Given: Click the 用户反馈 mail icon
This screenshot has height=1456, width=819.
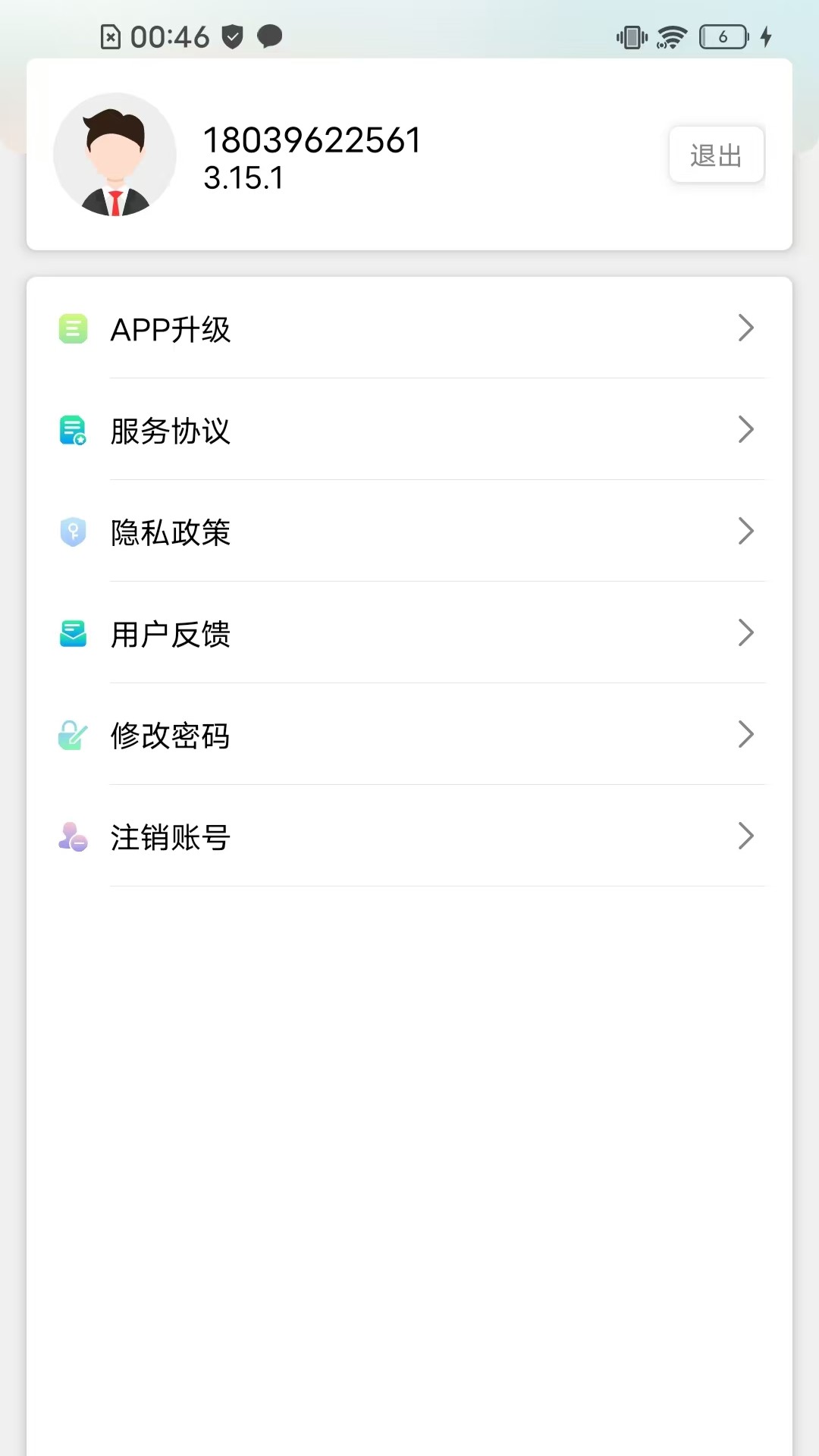Looking at the screenshot, I should [72, 634].
